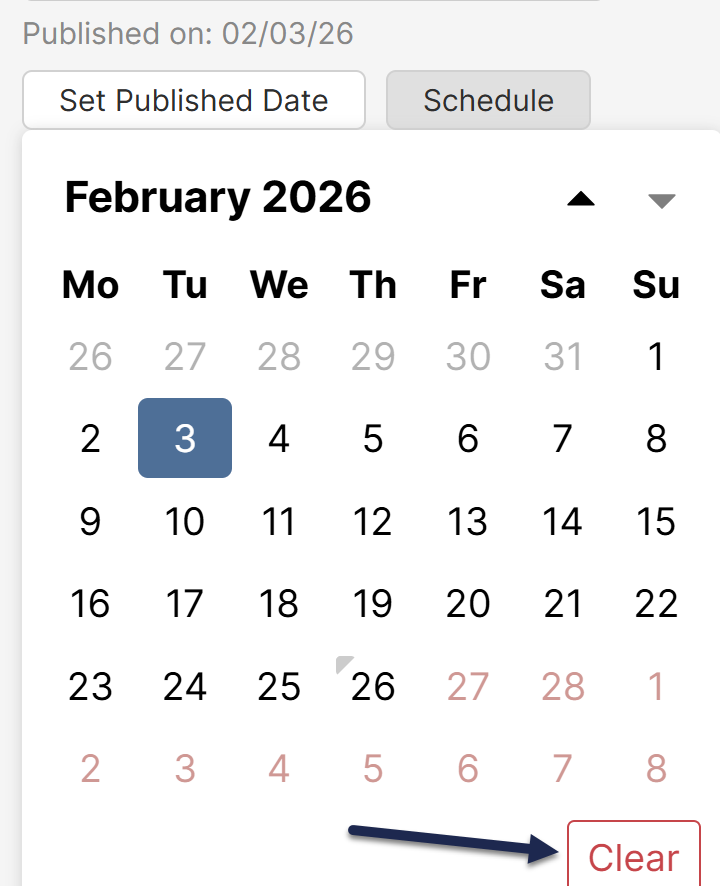Clear the selected date

click(x=633, y=857)
